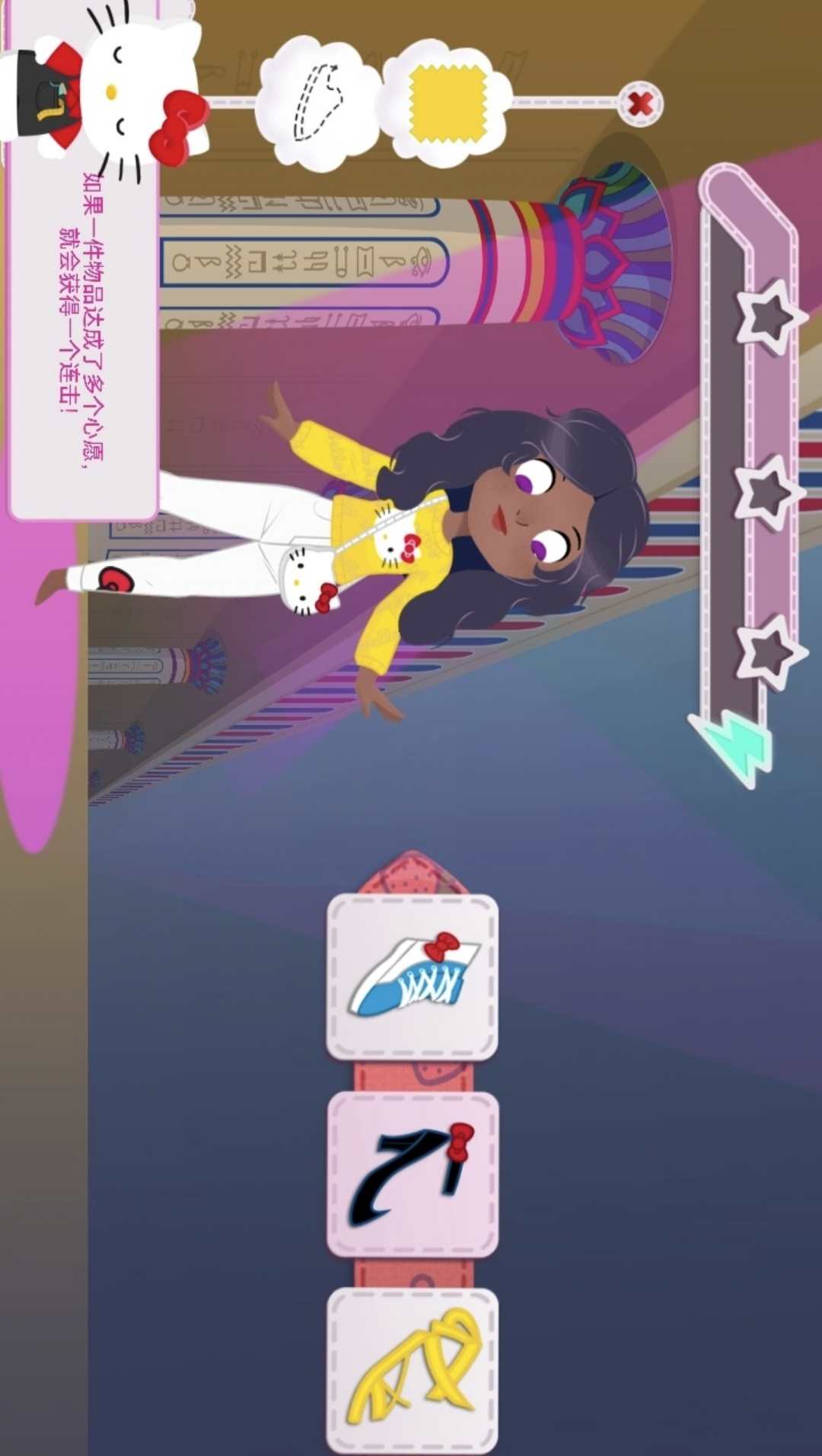The width and height of the screenshot is (822, 1456).
Task: Tap the shoe outline wish bubble
Action: [x=317, y=104]
